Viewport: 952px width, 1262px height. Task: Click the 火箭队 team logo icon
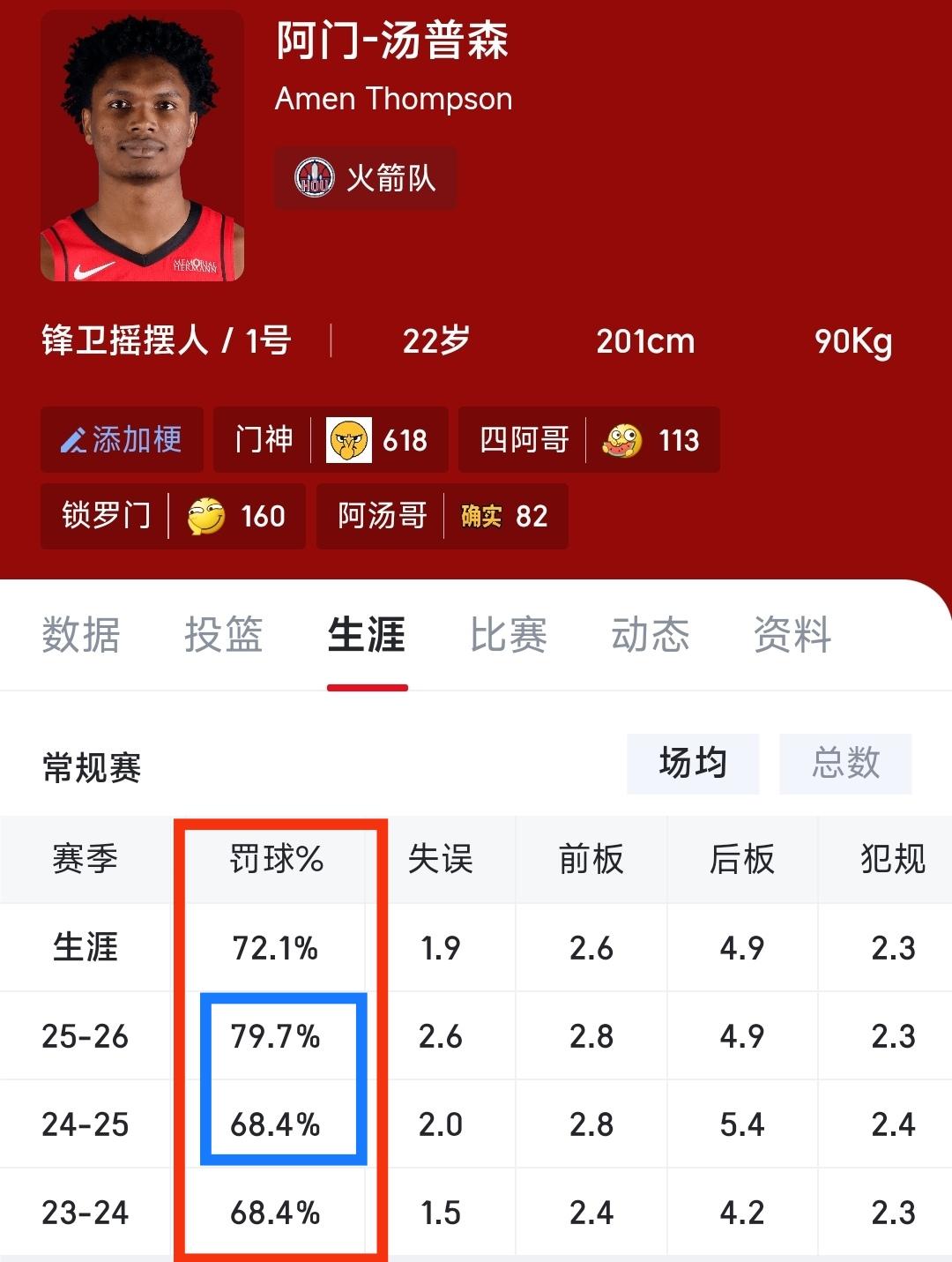click(315, 177)
